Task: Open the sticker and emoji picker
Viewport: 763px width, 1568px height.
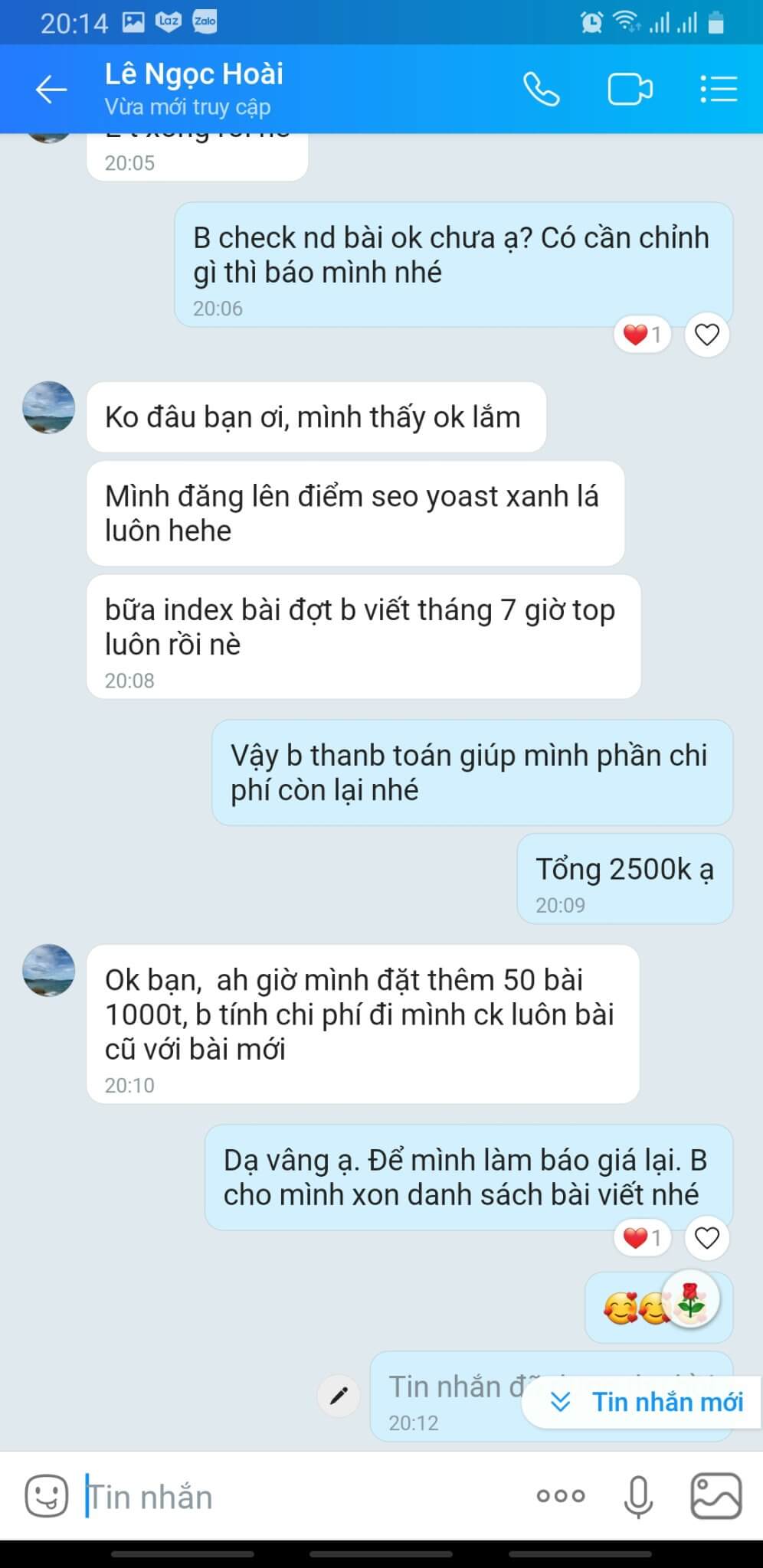Action: pyautogui.click(x=46, y=1495)
